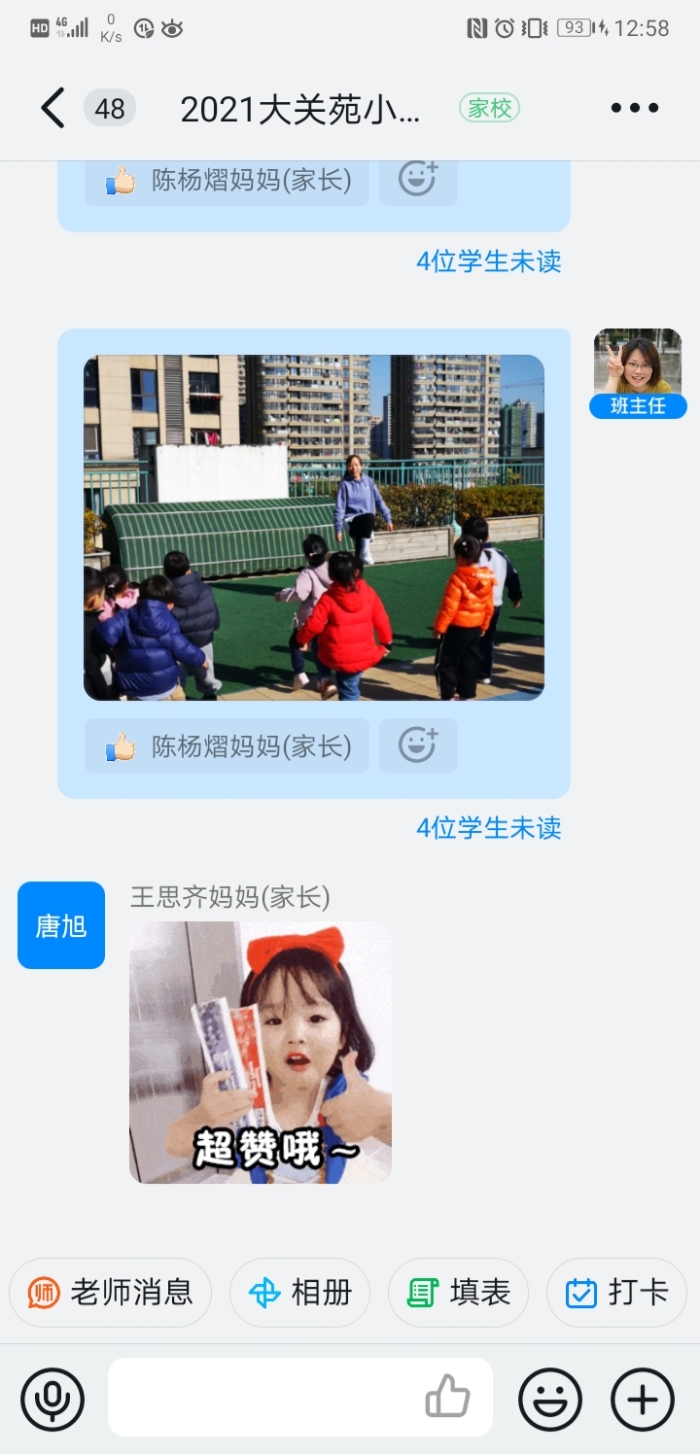Tap 陈杨熠妈妈 like chip under playground photo
The height and width of the screenshot is (1454, 700).
[227, 746]
